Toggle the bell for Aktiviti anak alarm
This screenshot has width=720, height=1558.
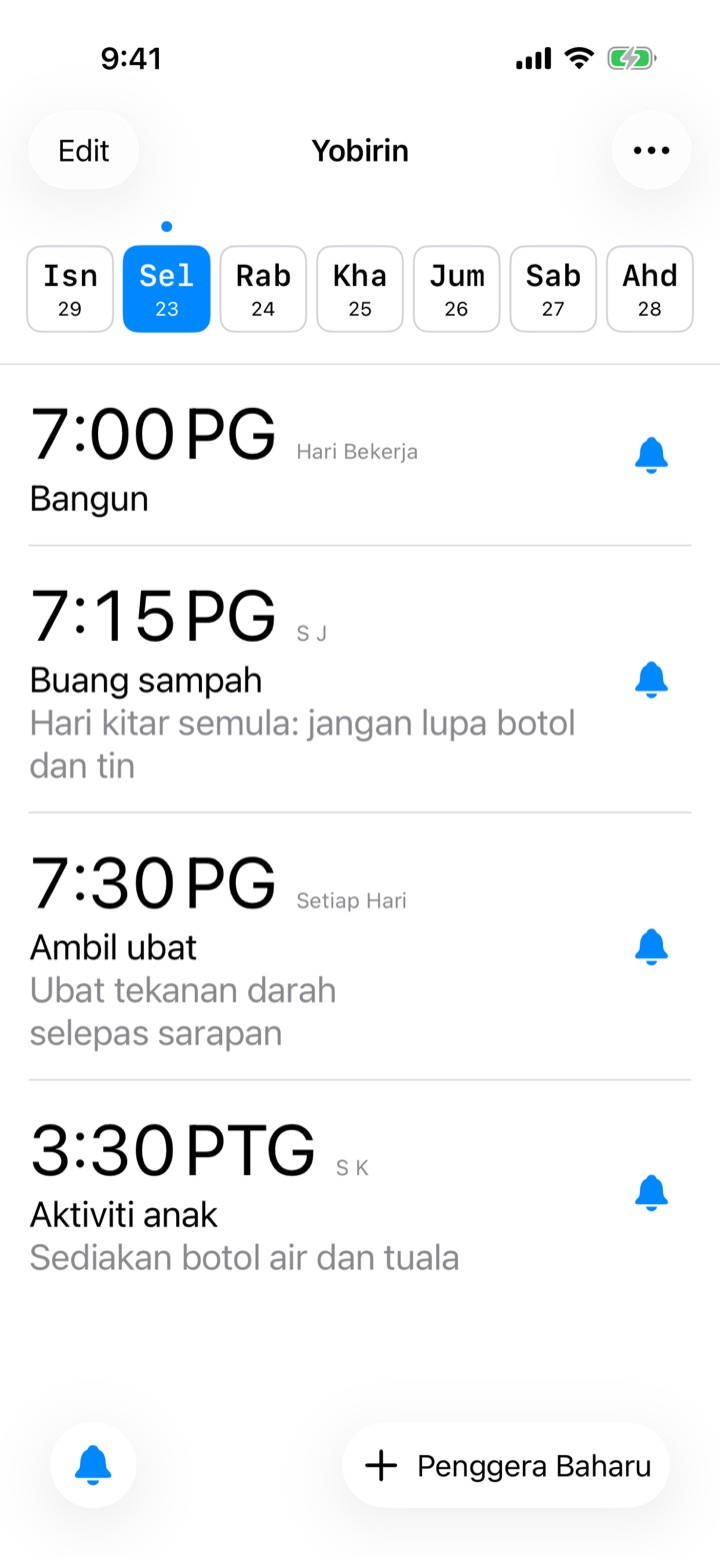point(651,1193)
